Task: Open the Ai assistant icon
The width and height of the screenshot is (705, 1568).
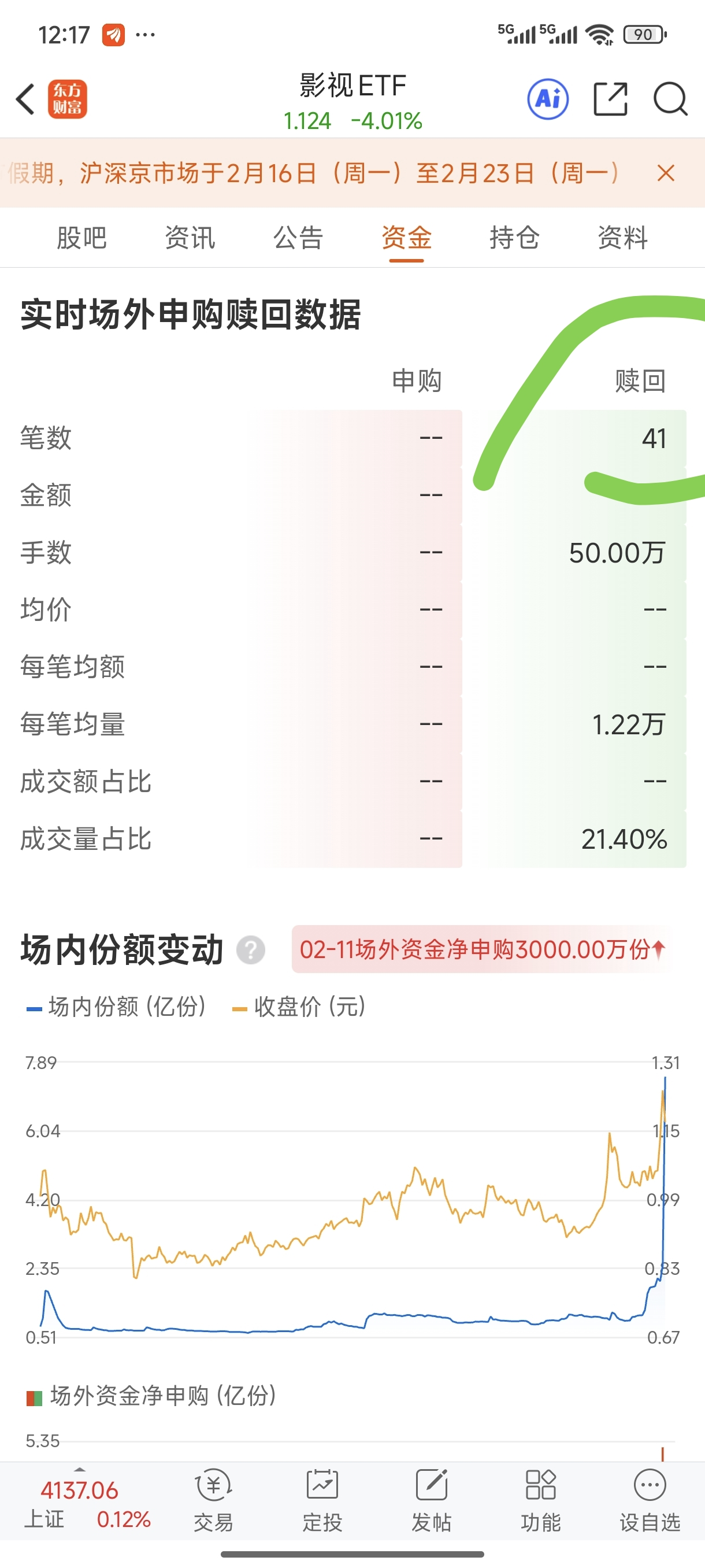Action: click(x=547, y=99)
